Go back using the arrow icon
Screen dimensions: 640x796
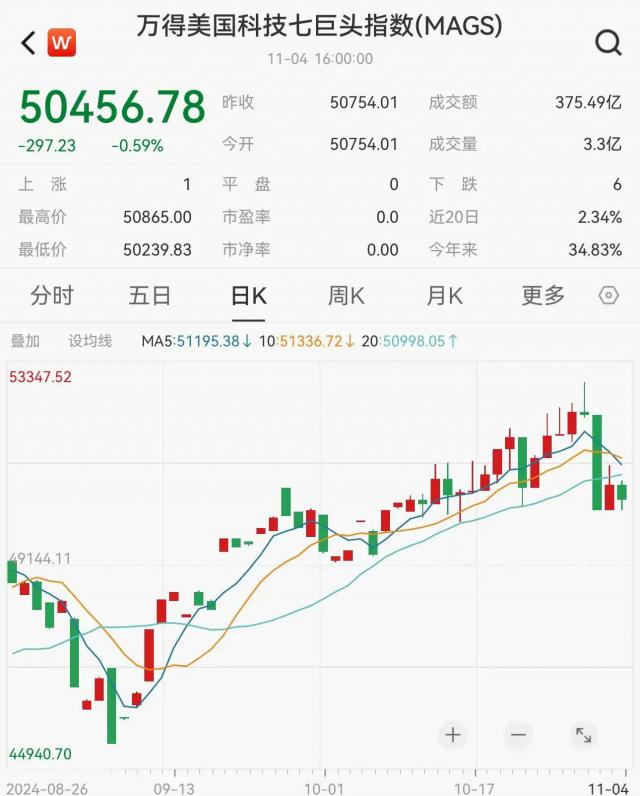[28, 42]
